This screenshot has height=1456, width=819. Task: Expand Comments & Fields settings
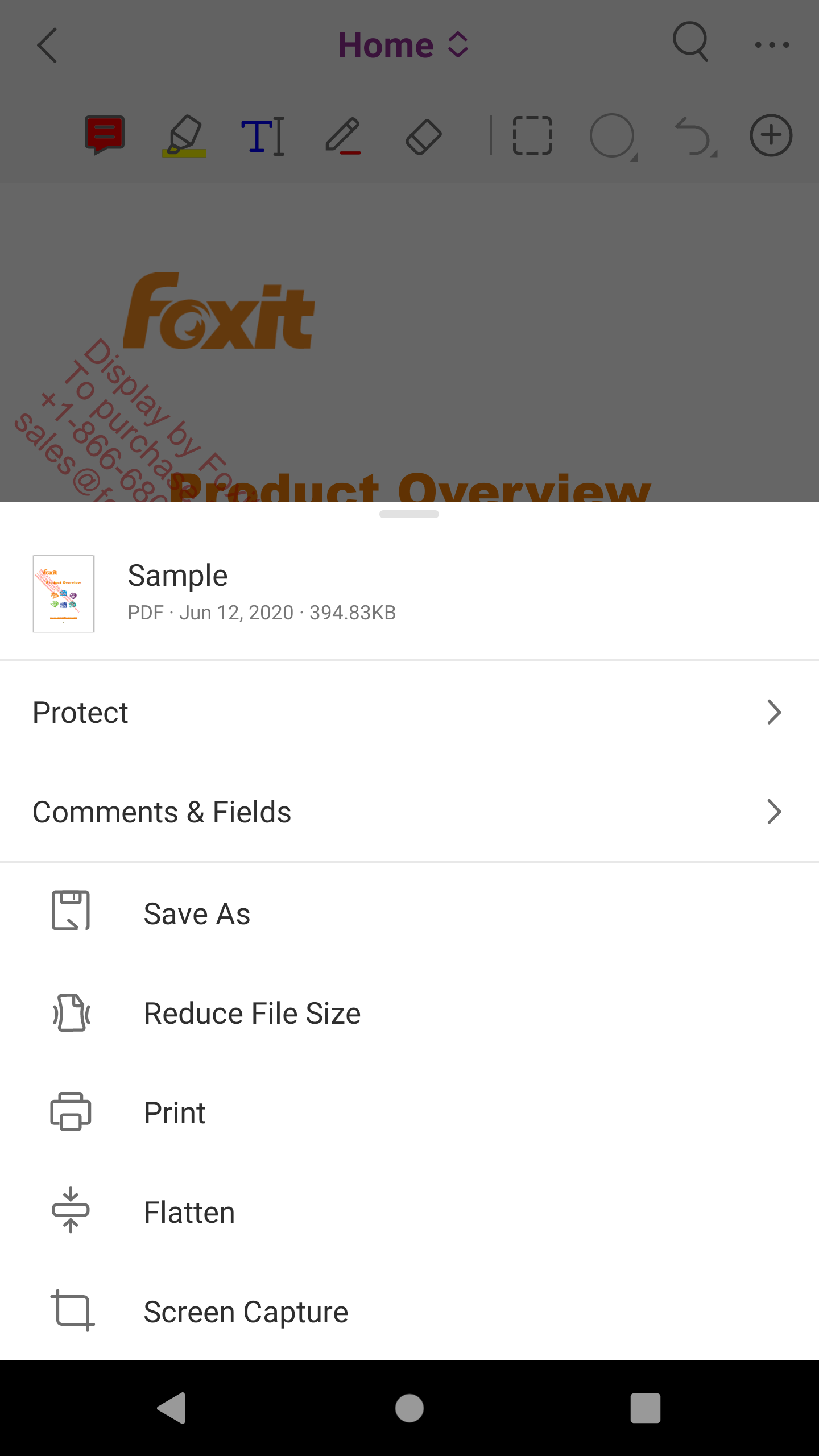tap(408, 812)
